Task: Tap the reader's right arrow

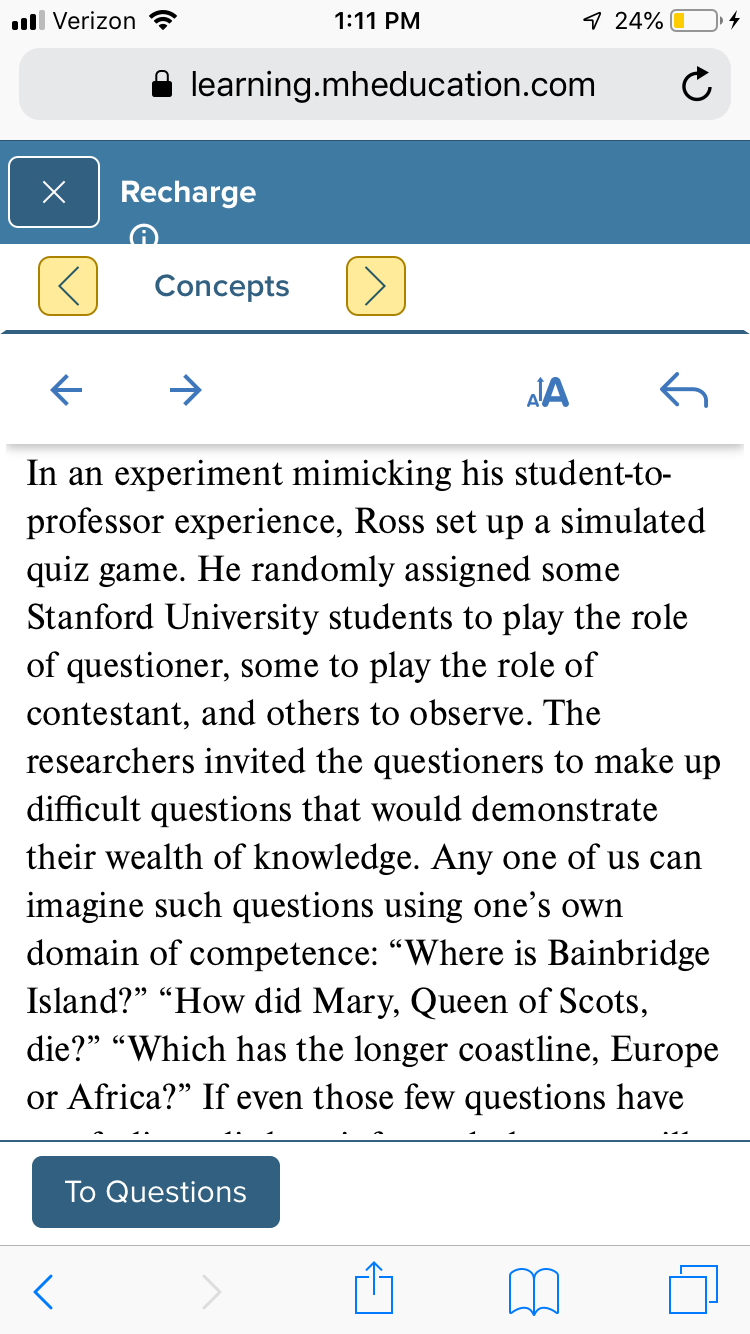Action: coord(185,390)
